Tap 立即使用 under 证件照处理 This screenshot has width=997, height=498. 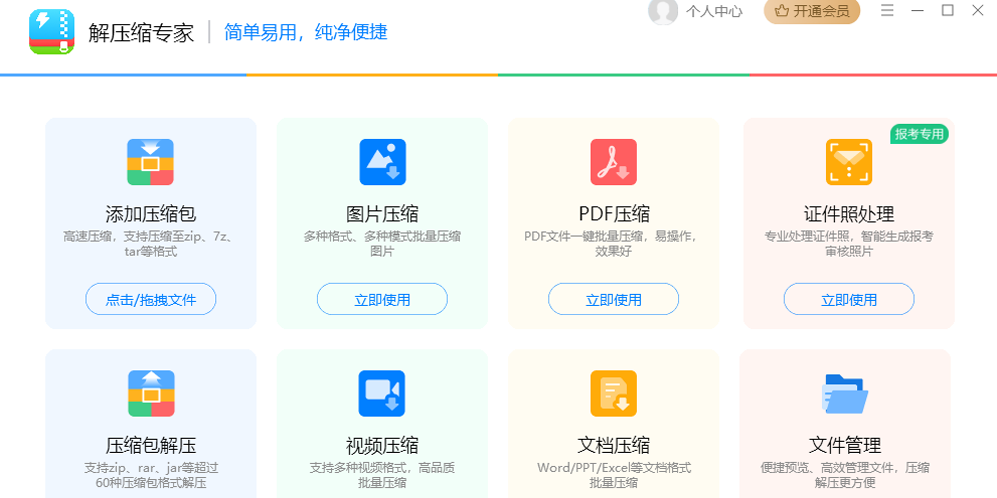click(848, 299)
